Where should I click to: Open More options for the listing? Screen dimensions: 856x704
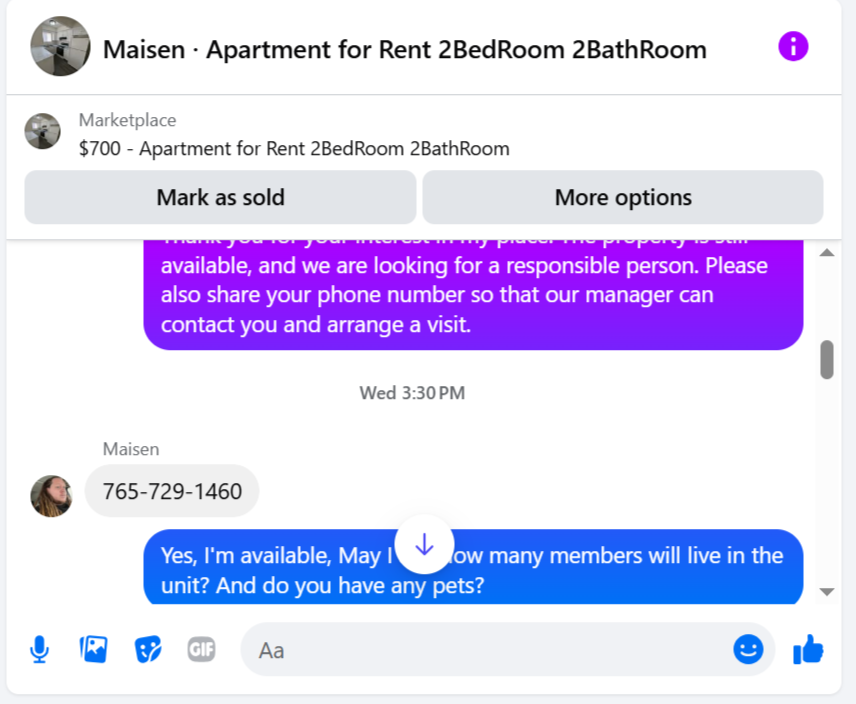point(623,198)
